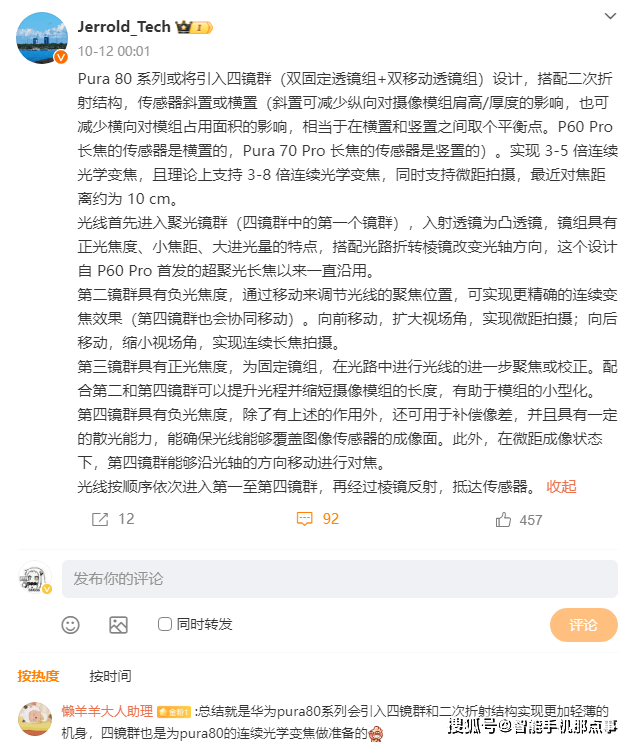Repost this post showing 12 shares

coord(112,519)
